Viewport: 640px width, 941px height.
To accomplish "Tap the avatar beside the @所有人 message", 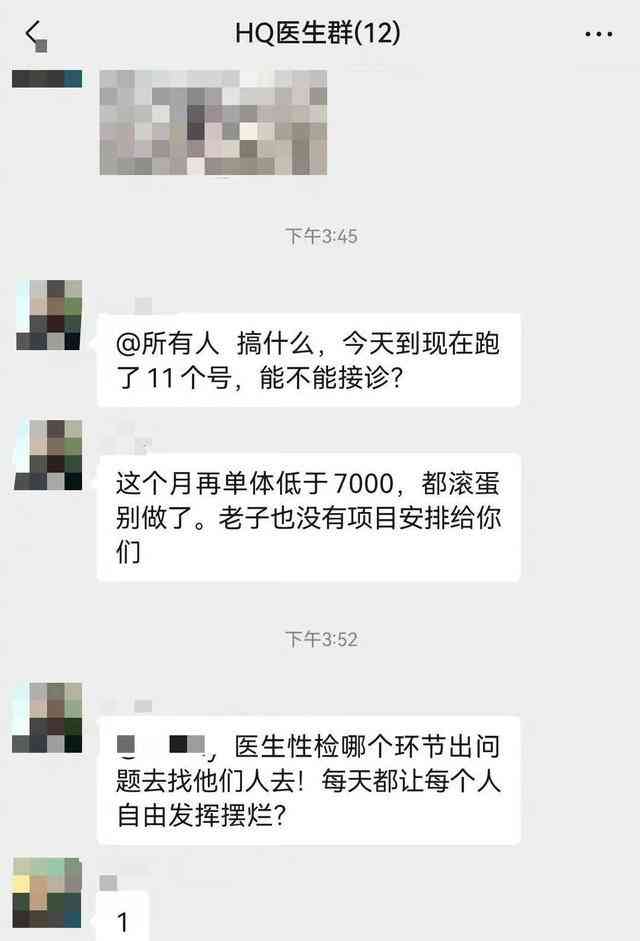I will click(x=48, y=315).
